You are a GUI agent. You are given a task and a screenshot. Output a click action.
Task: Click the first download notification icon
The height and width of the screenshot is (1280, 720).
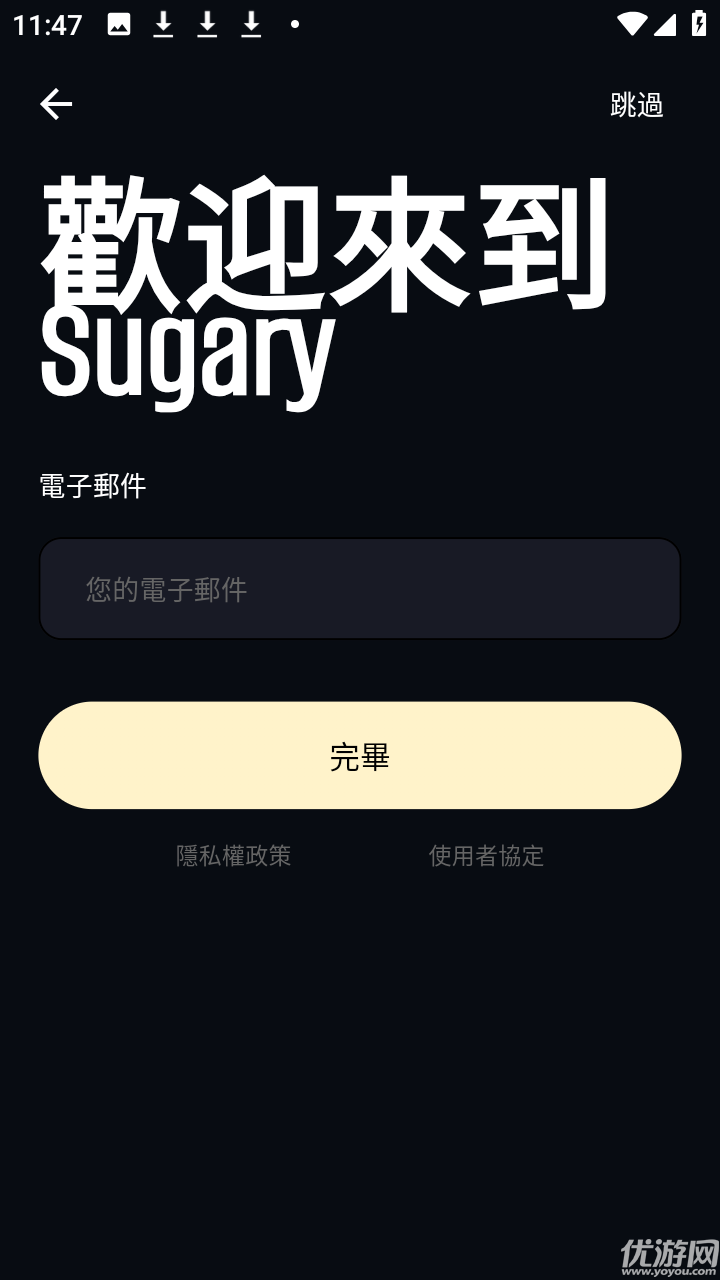click(x=163, y=24)
